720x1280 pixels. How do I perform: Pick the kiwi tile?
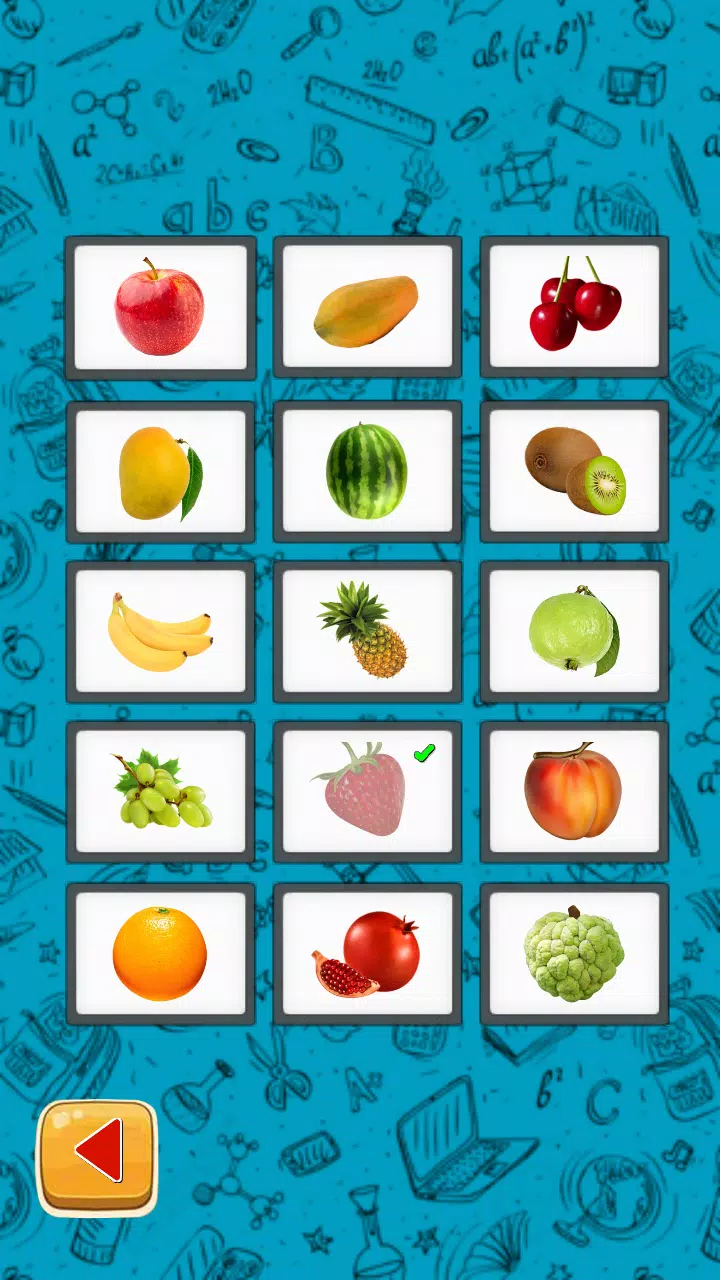tap(574, 468)
